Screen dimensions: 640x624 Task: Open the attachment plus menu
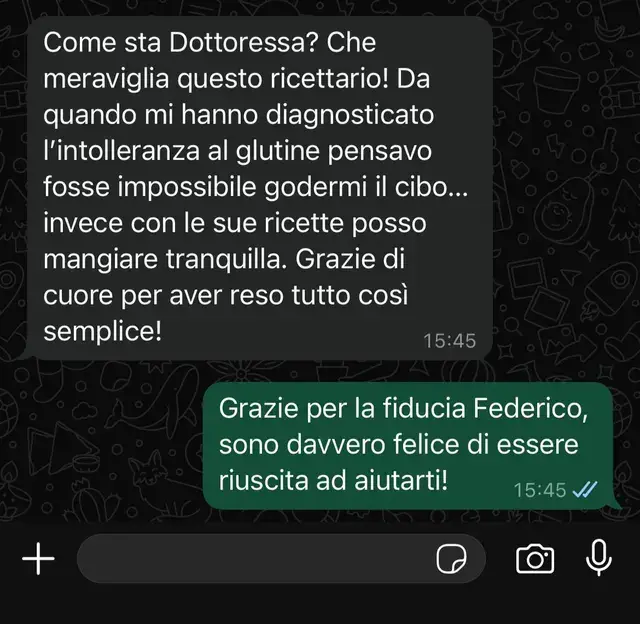(38, 559)
